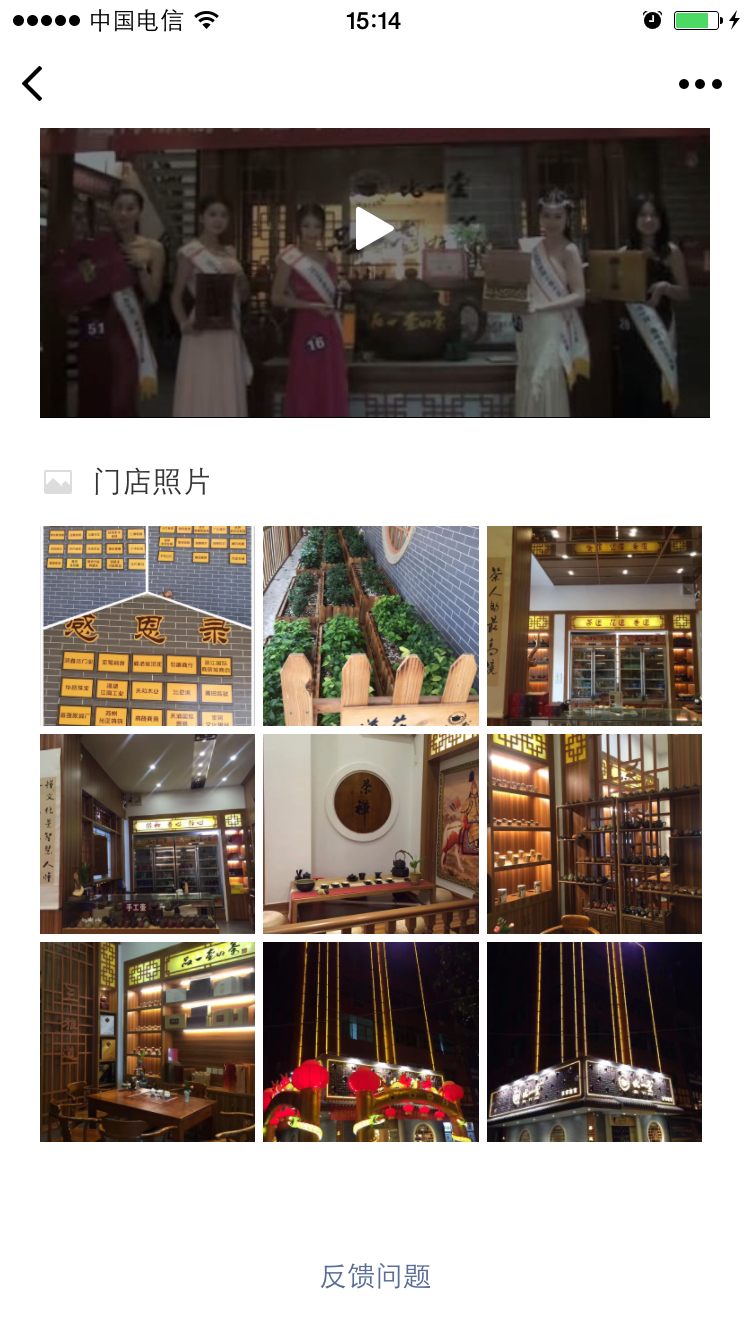Tap the 反馈问题 feedback link
Screen dimensions: 750x1334
[x=375, y=1276]
